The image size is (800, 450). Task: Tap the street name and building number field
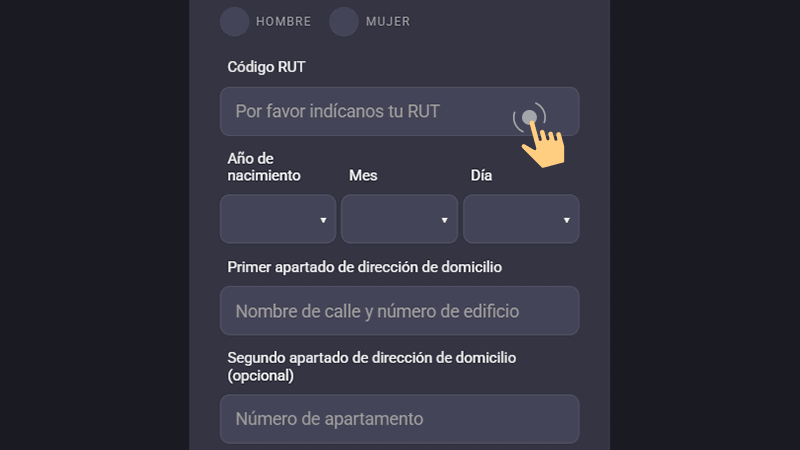pos(399,311)
